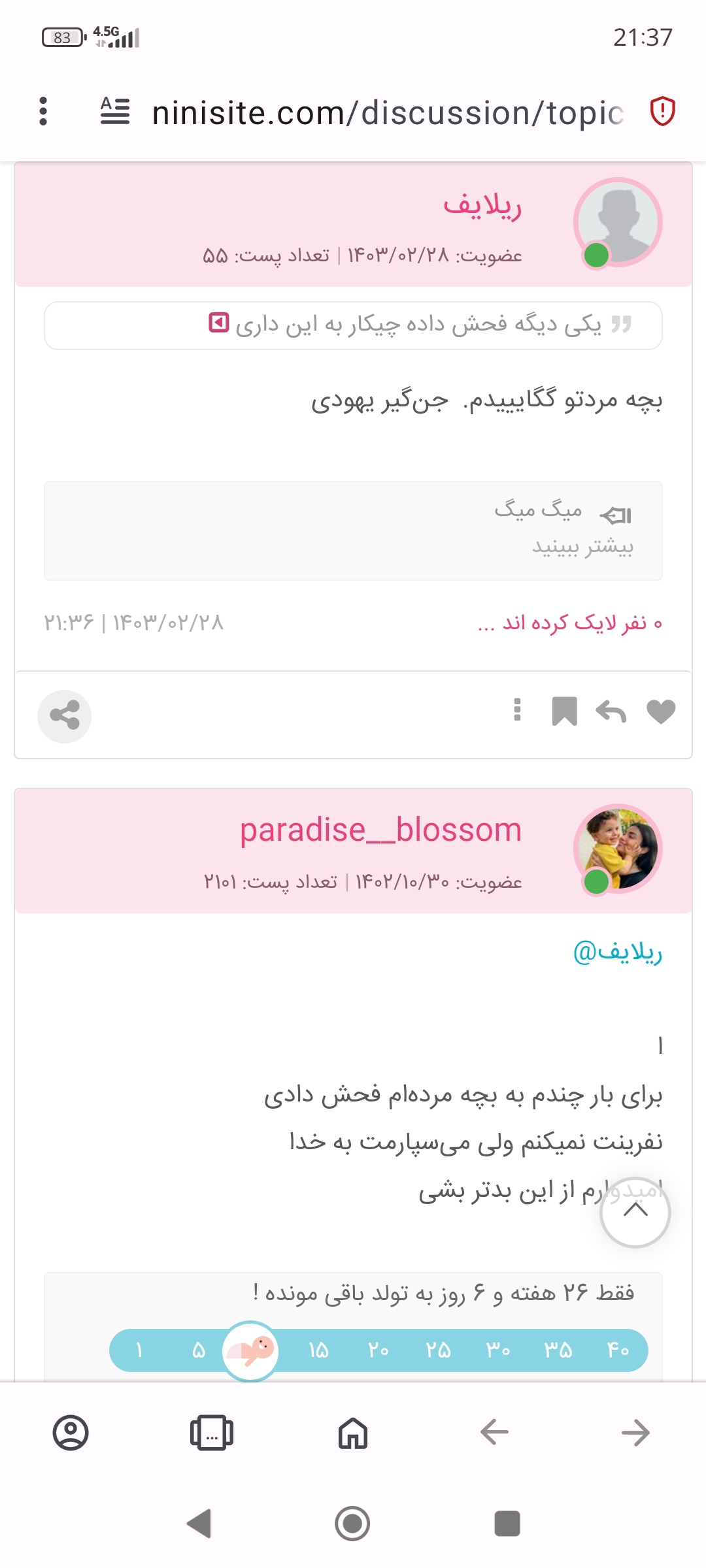Open more options on ریلایف's post
This screenshot has width=706, height=1568.
click(x=517, y=710)
